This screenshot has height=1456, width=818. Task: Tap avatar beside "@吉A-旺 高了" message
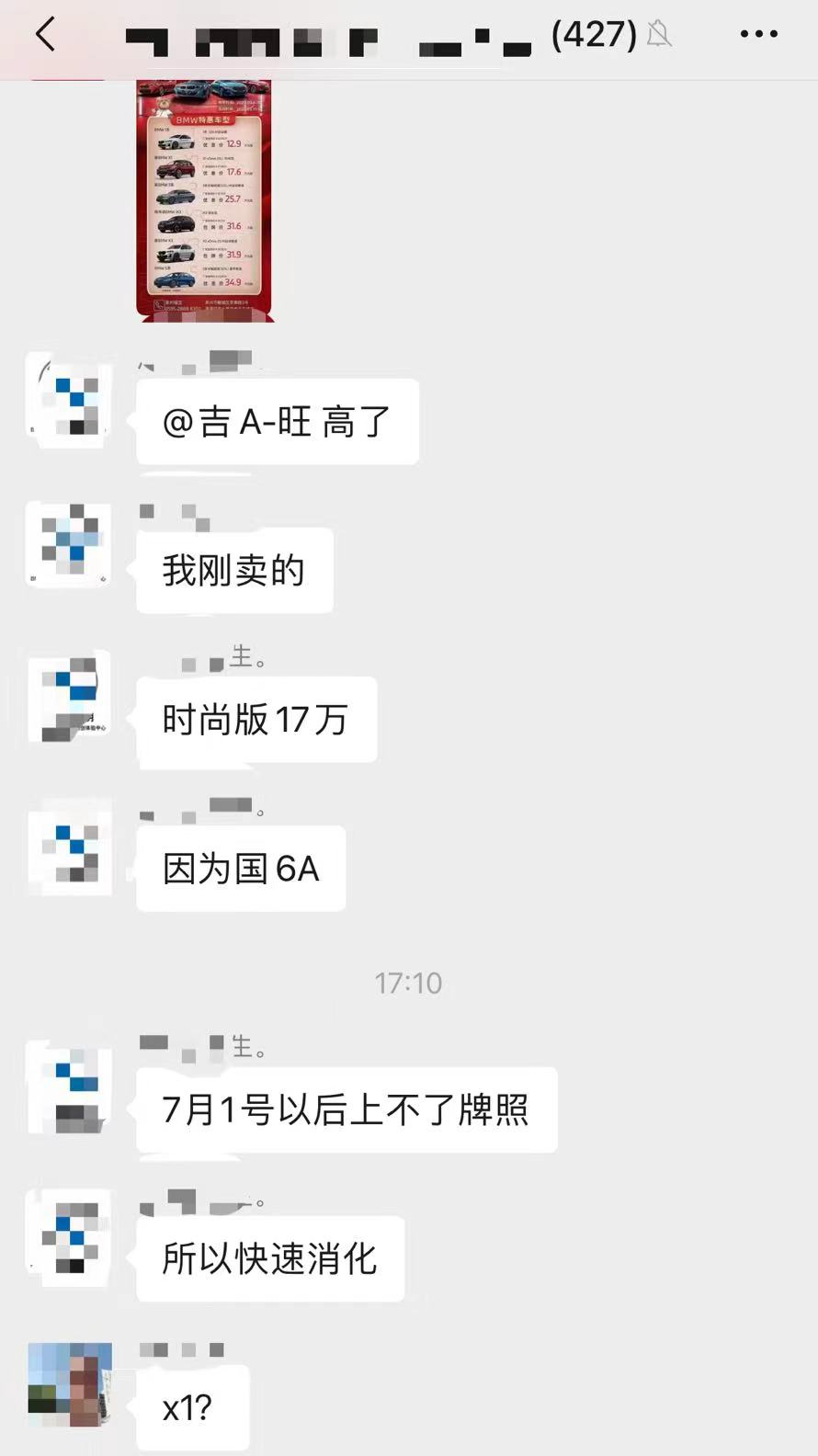point(70,399)
